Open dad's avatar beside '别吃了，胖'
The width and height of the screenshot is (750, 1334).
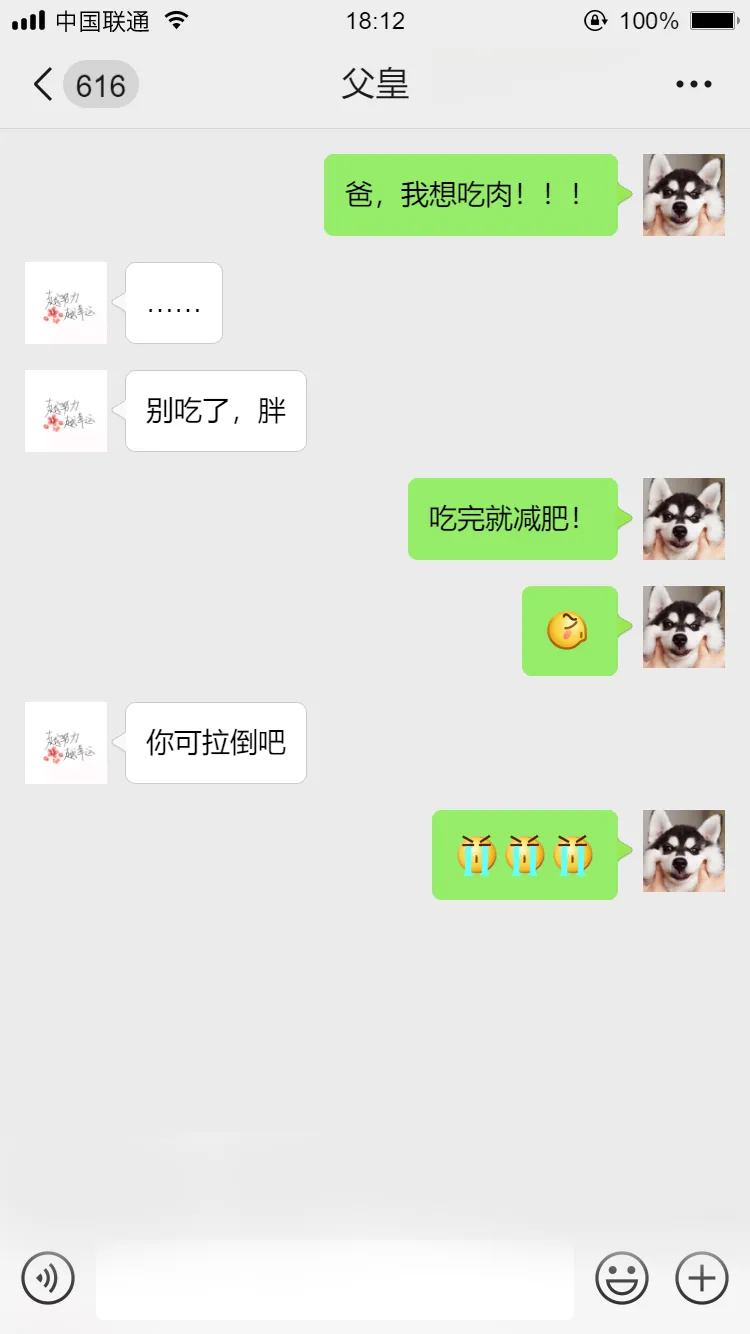point(66,411)
